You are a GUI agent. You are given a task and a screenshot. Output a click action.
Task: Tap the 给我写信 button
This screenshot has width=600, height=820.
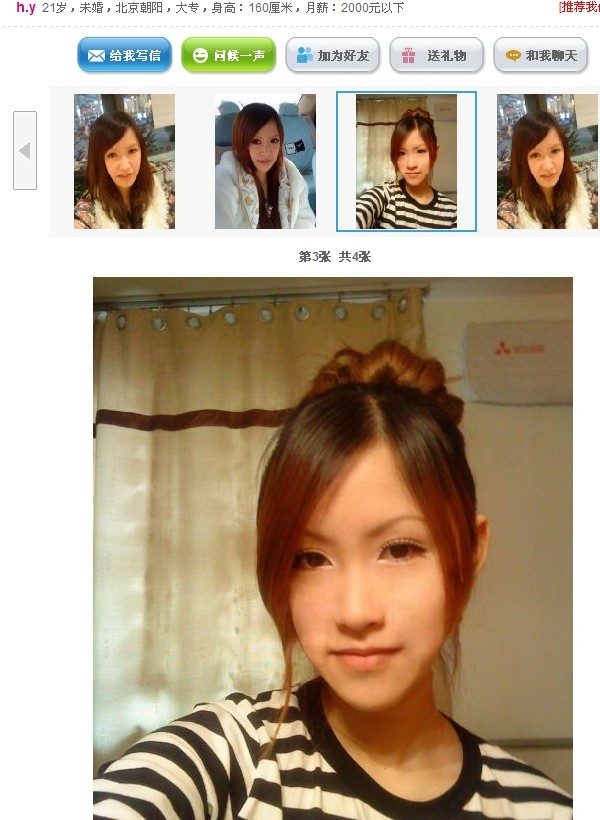(x=124, y=55)
